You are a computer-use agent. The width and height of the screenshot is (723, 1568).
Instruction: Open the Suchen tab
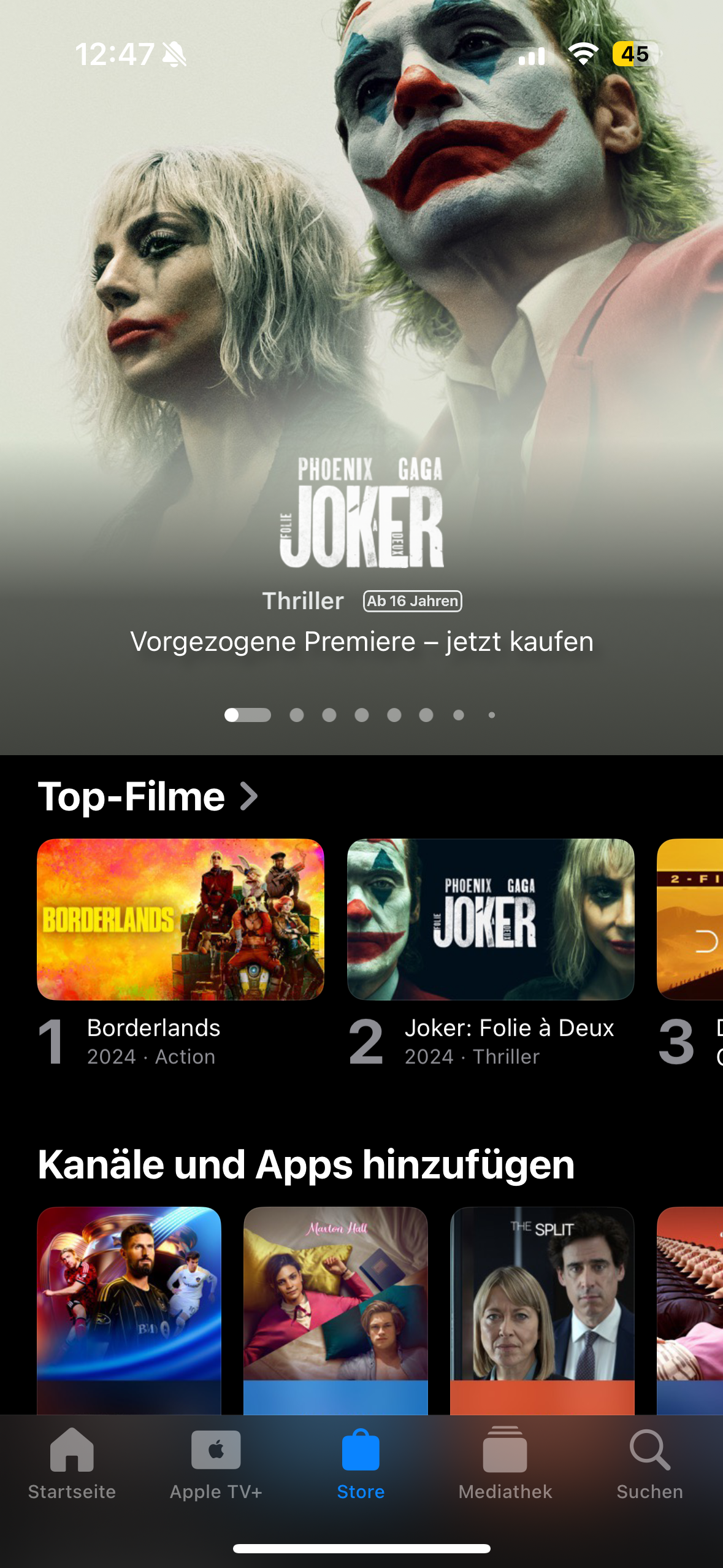pyautogui.click(x=649, y=1464)
